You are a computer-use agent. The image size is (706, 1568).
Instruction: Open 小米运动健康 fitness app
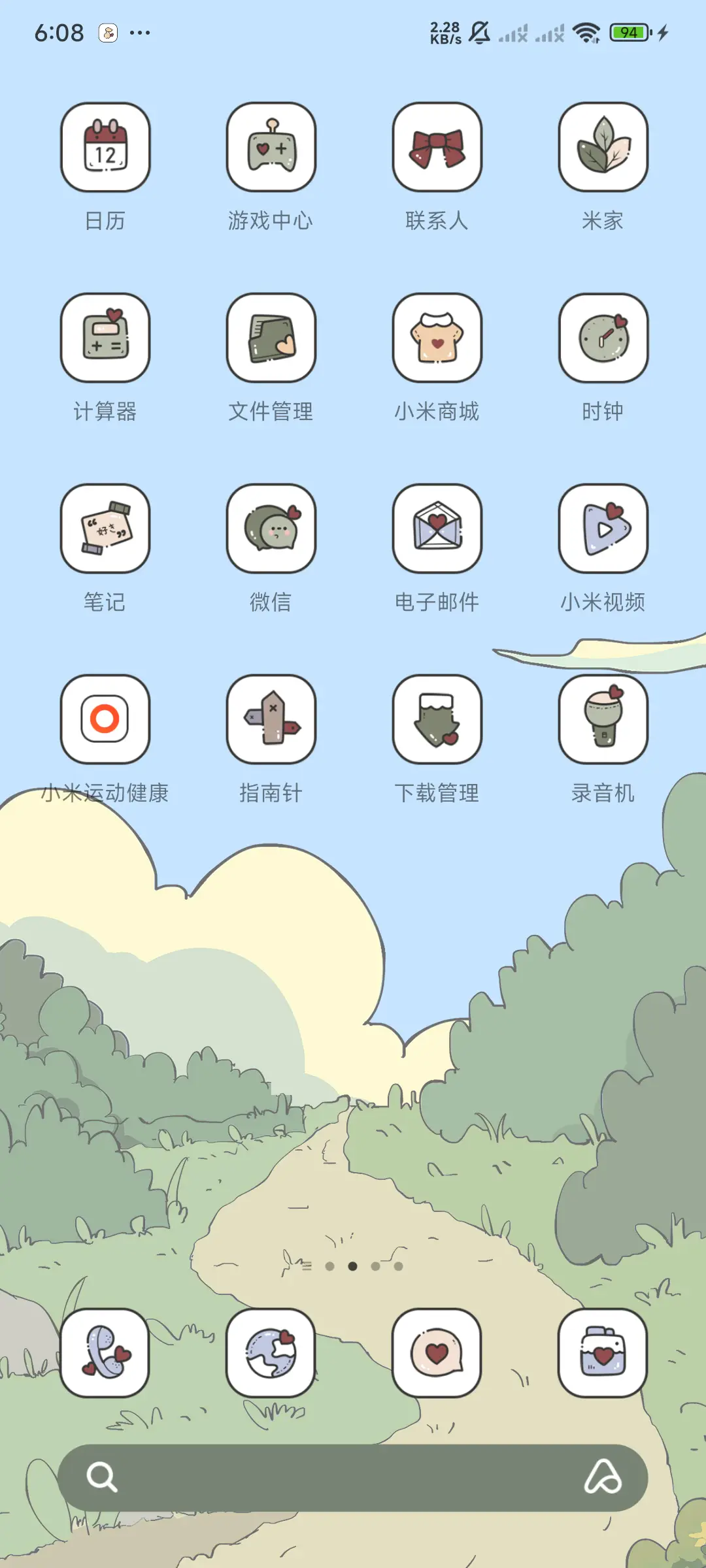105,719
